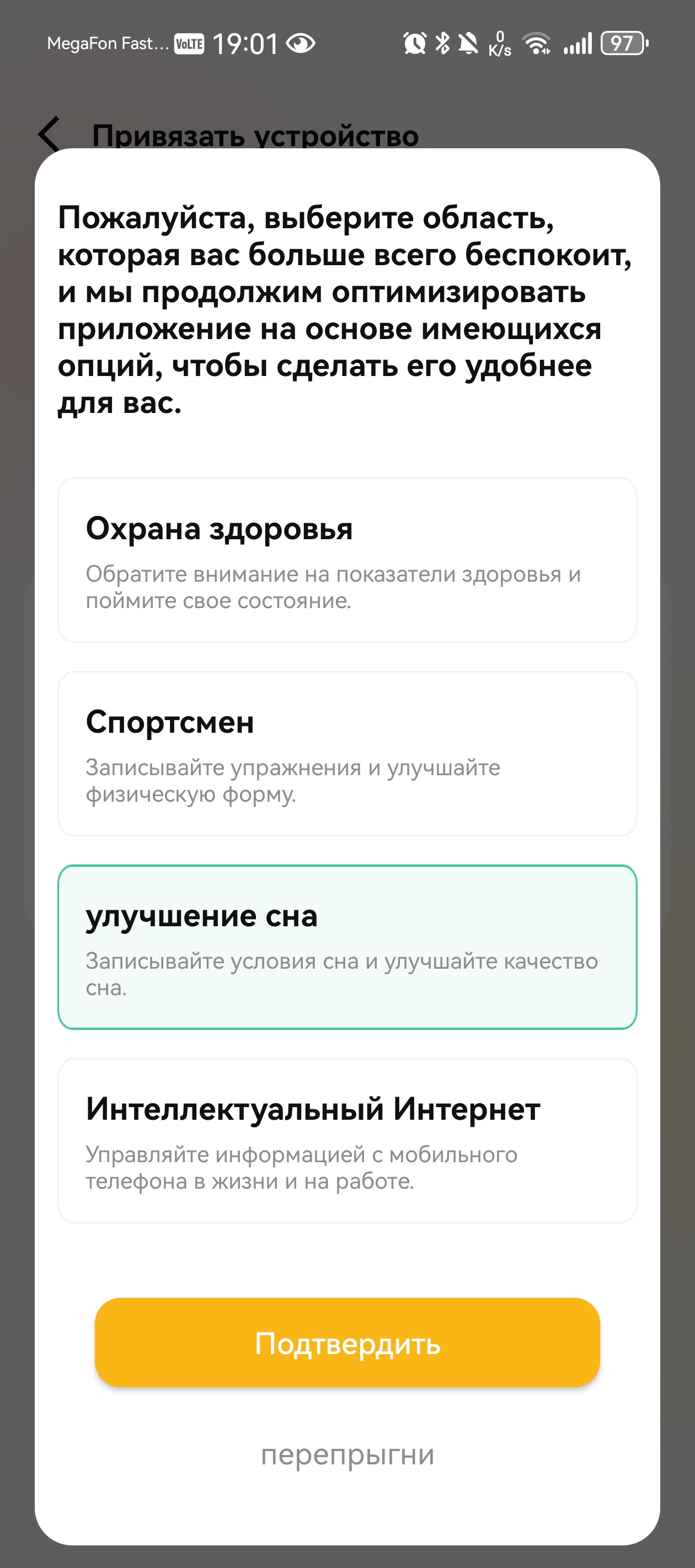
Task: Confirm selection with Подтвердить button
Action: pyautogui.click(x=347, y=1343)
